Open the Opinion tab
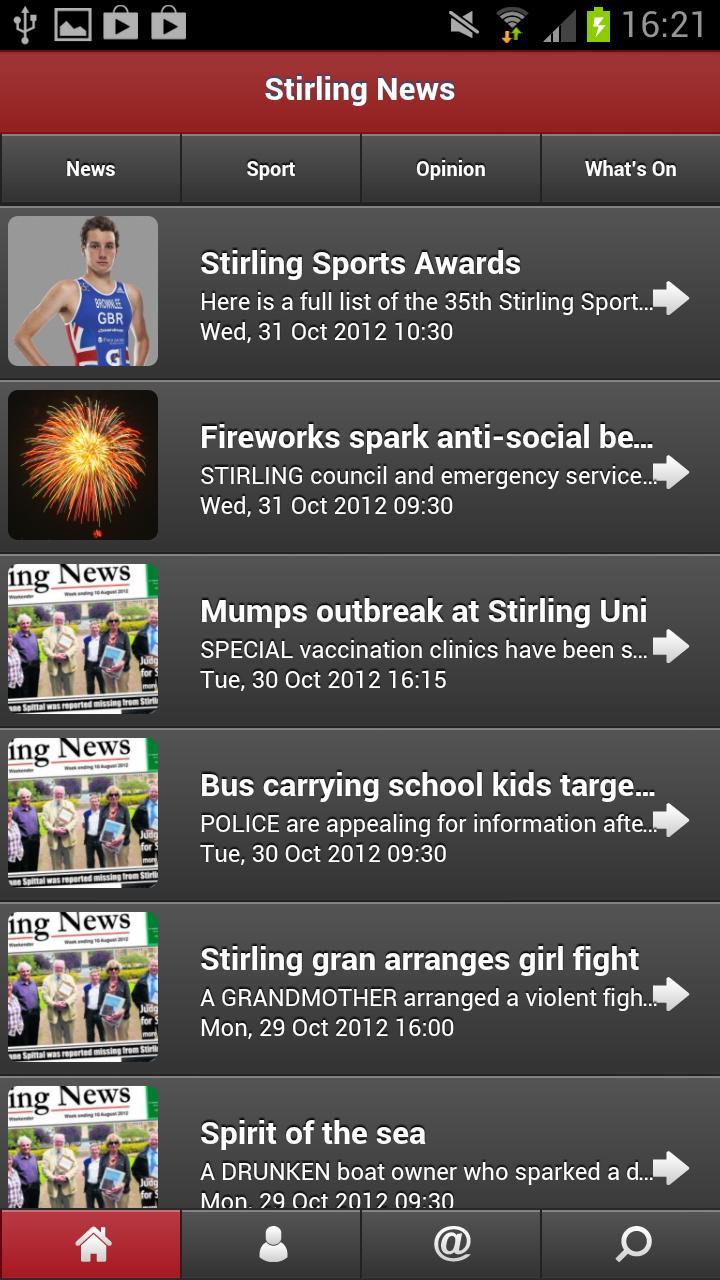This screenshot has width=720, height=1280. tap(450, 168)
